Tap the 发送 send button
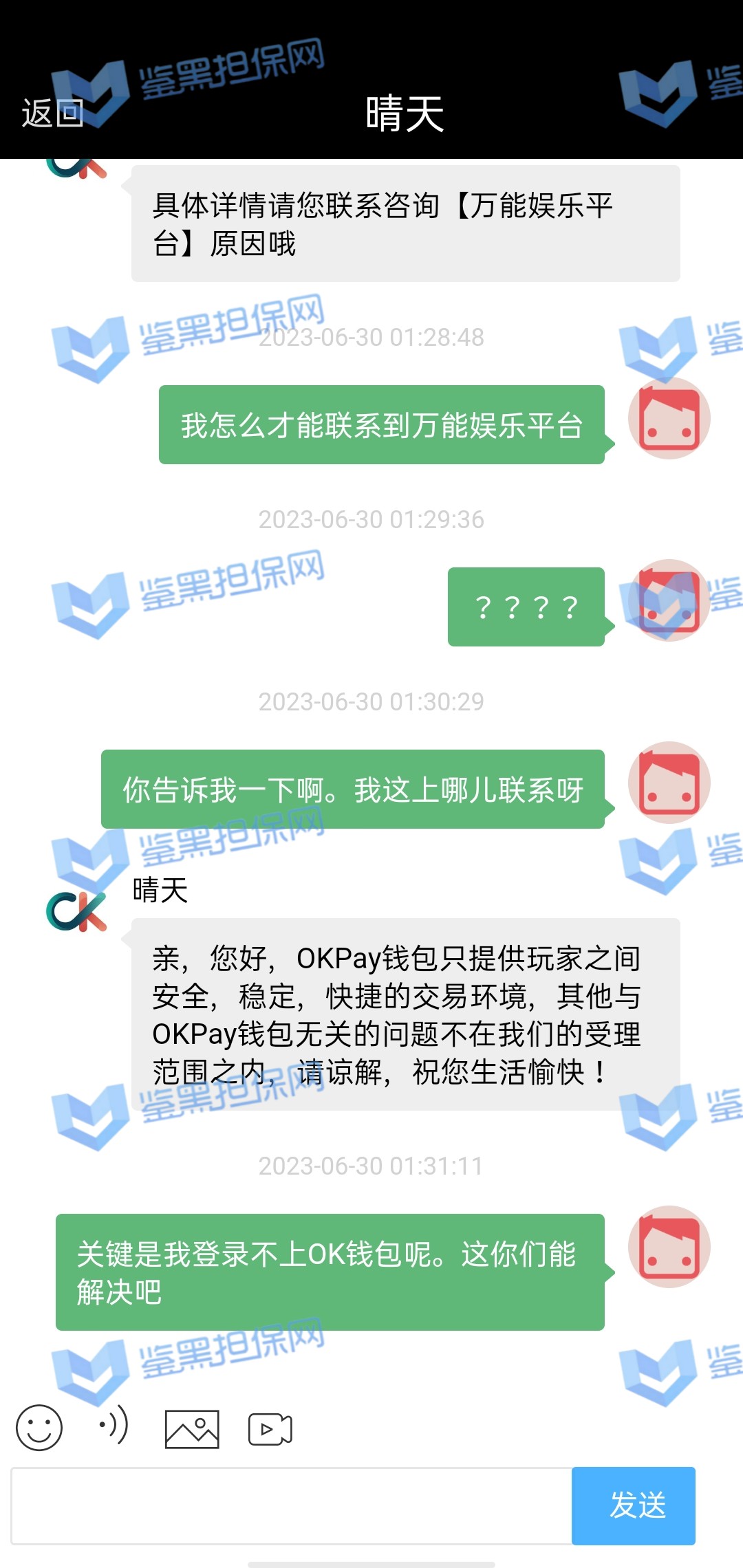Screen dimensions: 743x1568 pyautogui.click(x=633, y=1505)
